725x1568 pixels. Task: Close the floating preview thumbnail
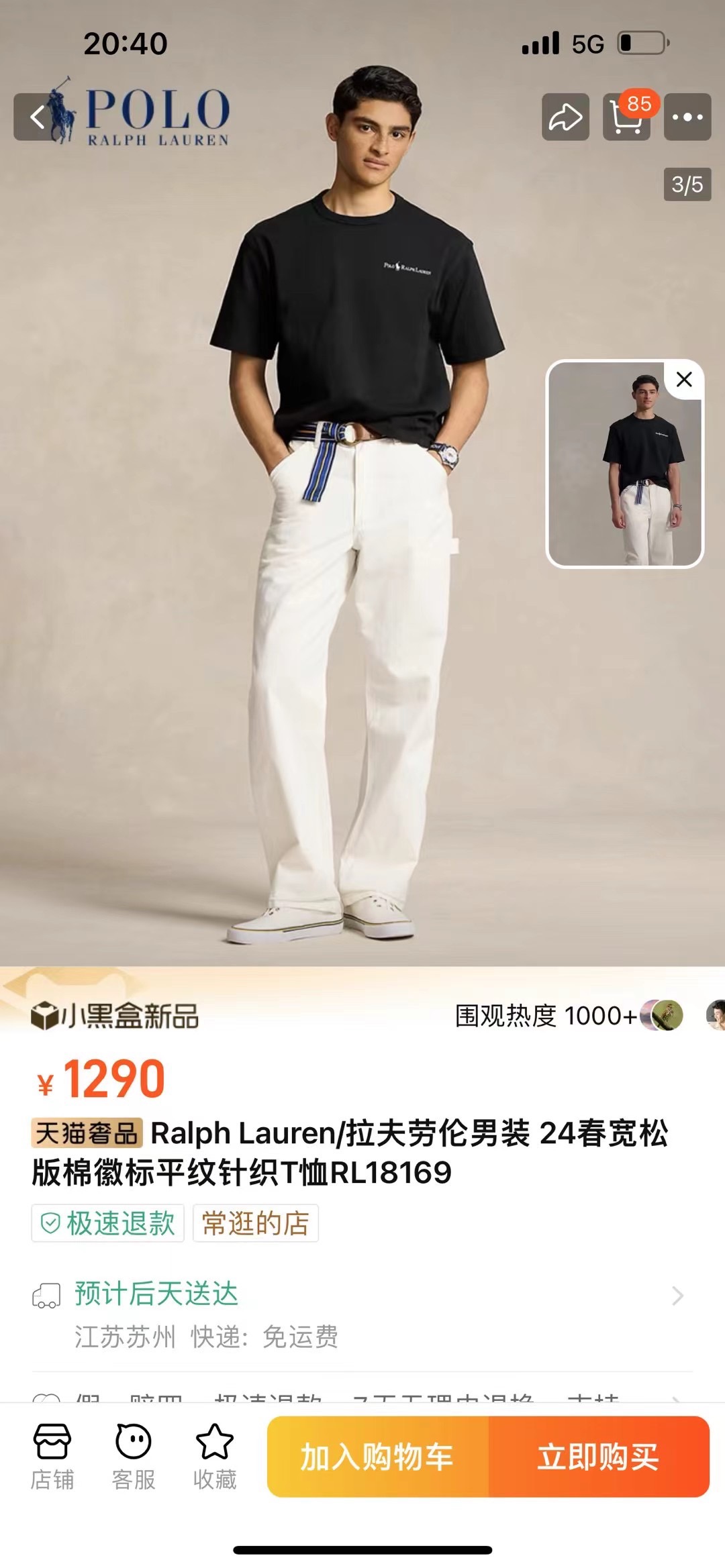[684, 380]
